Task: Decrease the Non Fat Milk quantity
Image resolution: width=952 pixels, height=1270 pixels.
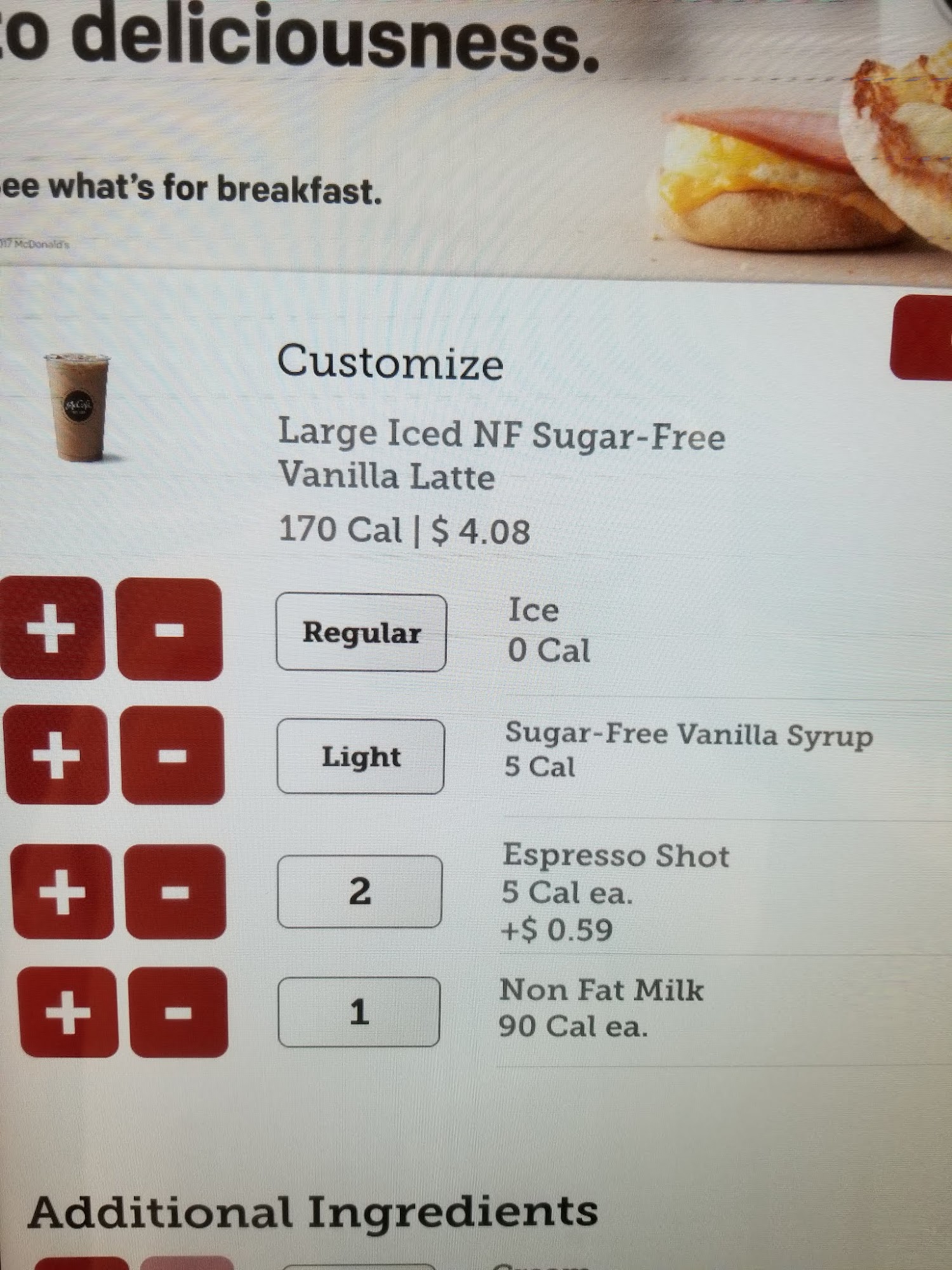Action: (x=178, y=1012)
